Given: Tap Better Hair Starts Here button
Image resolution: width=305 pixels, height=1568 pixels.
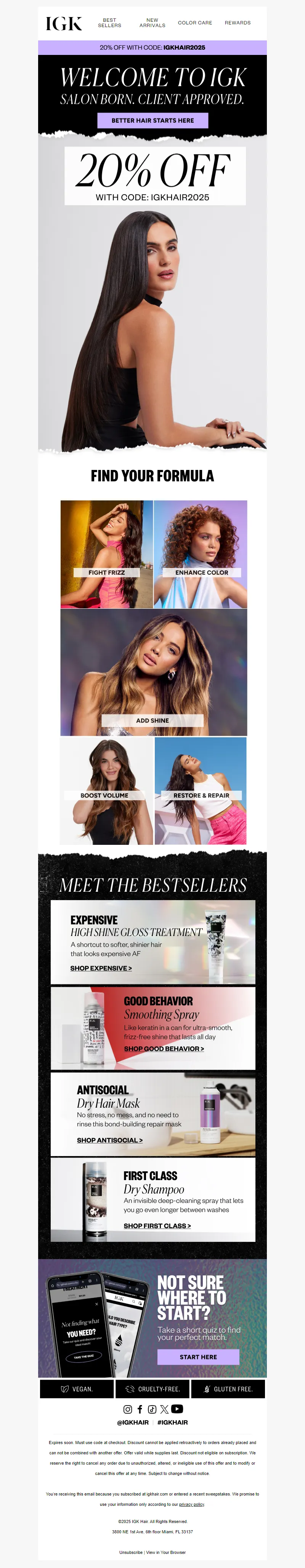Looking at the screenshot, I should tap(153, 121).
